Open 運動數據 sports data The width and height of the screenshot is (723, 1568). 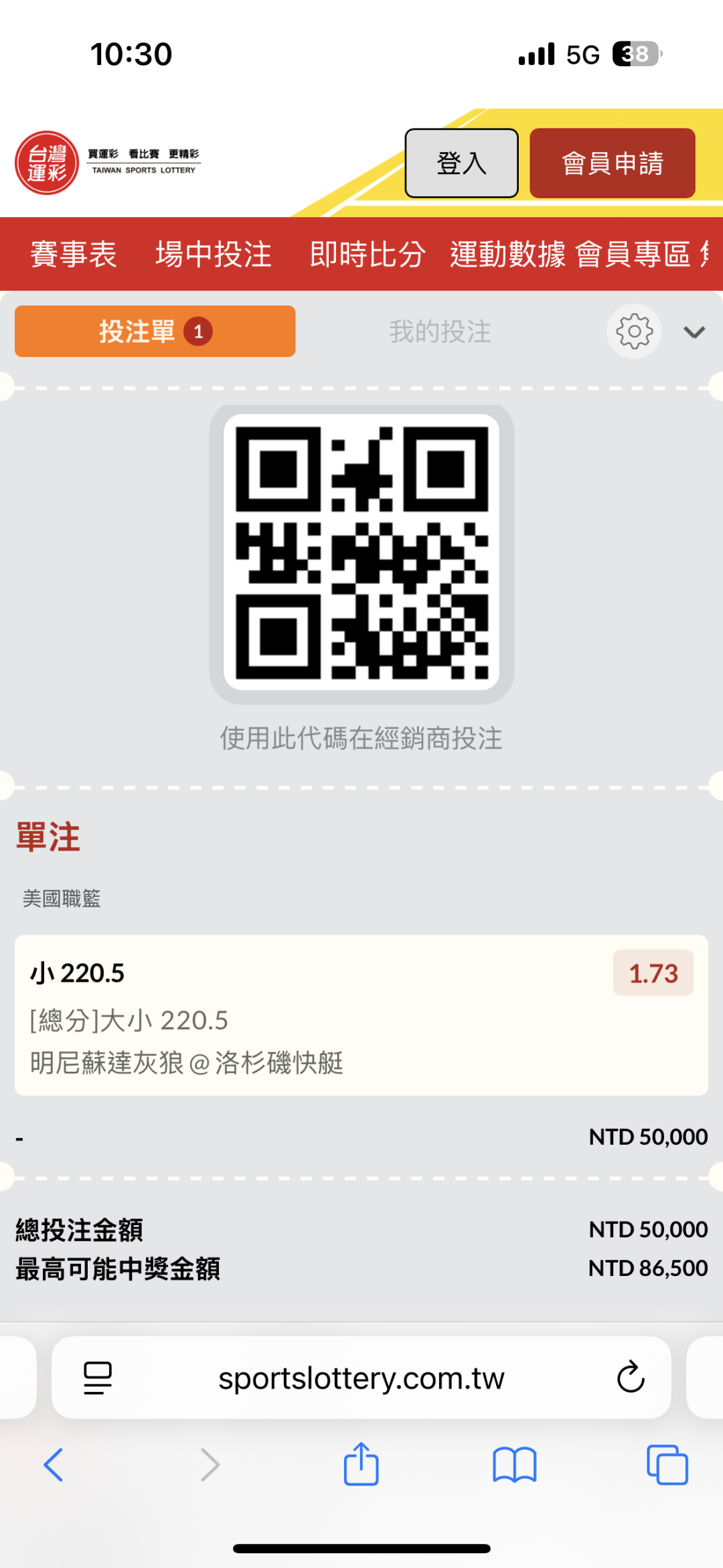pos(507,255)
